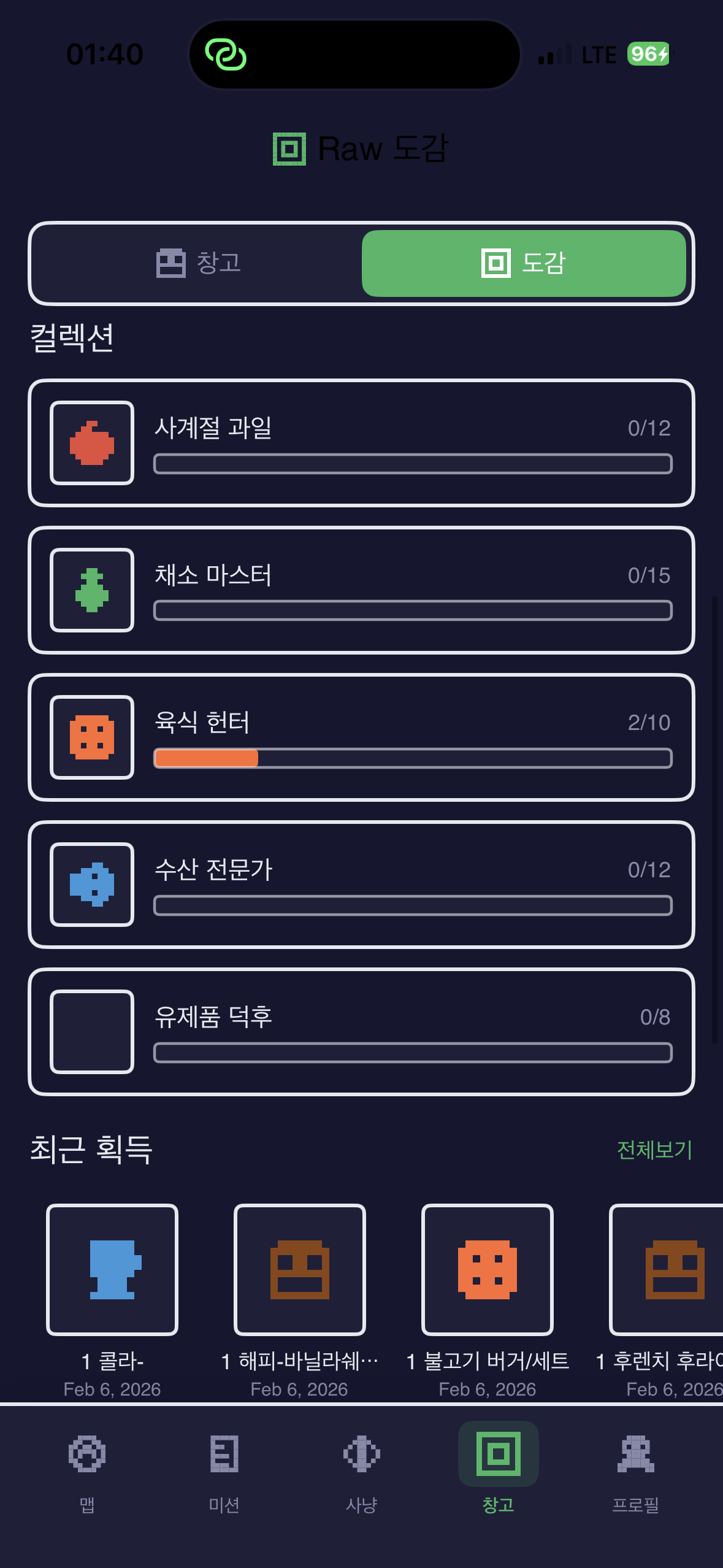Tap the red apple icon of 사계절 과일

click(x=92, y=442)
